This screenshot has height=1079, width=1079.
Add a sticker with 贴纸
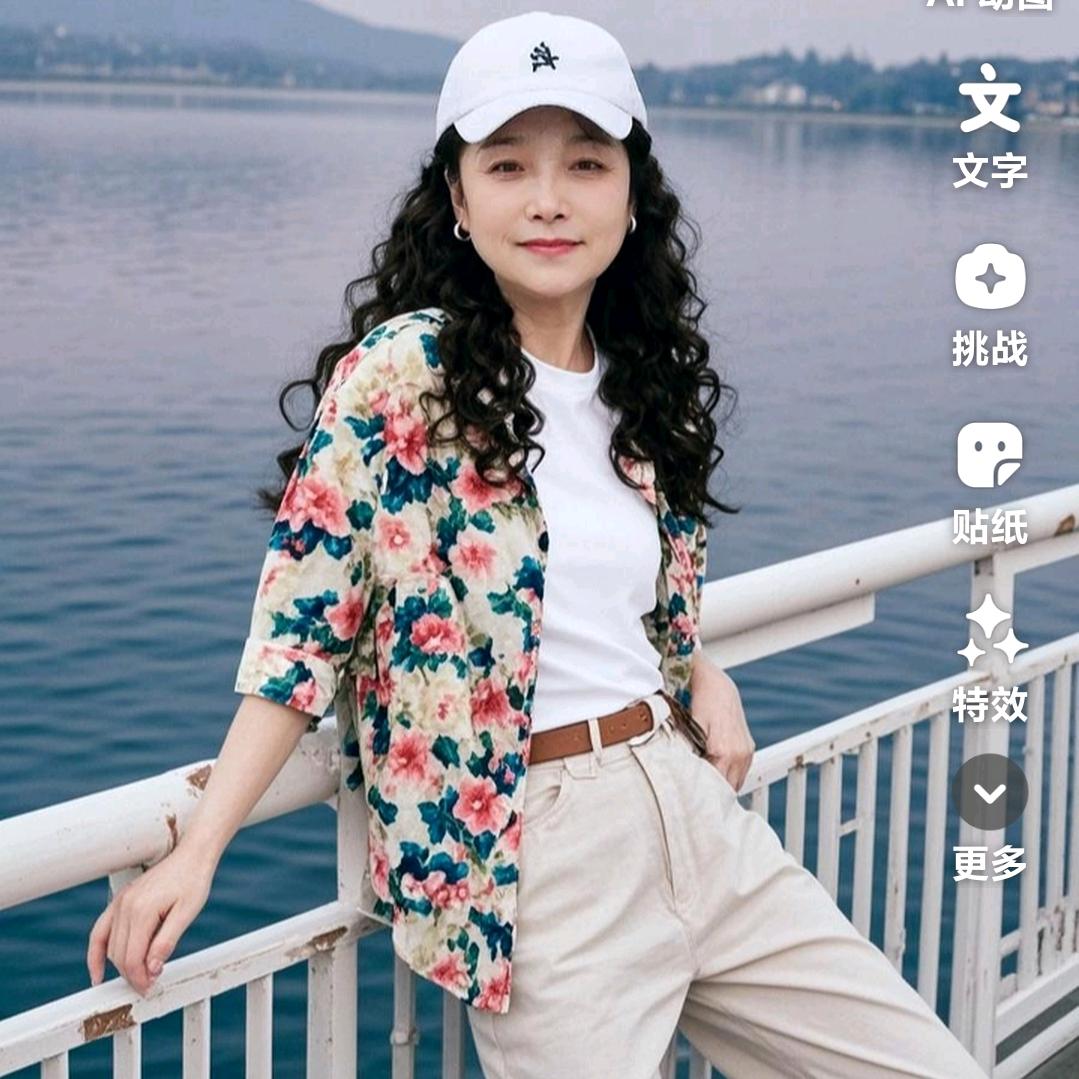pyautogui.click(x=989, y=456)
